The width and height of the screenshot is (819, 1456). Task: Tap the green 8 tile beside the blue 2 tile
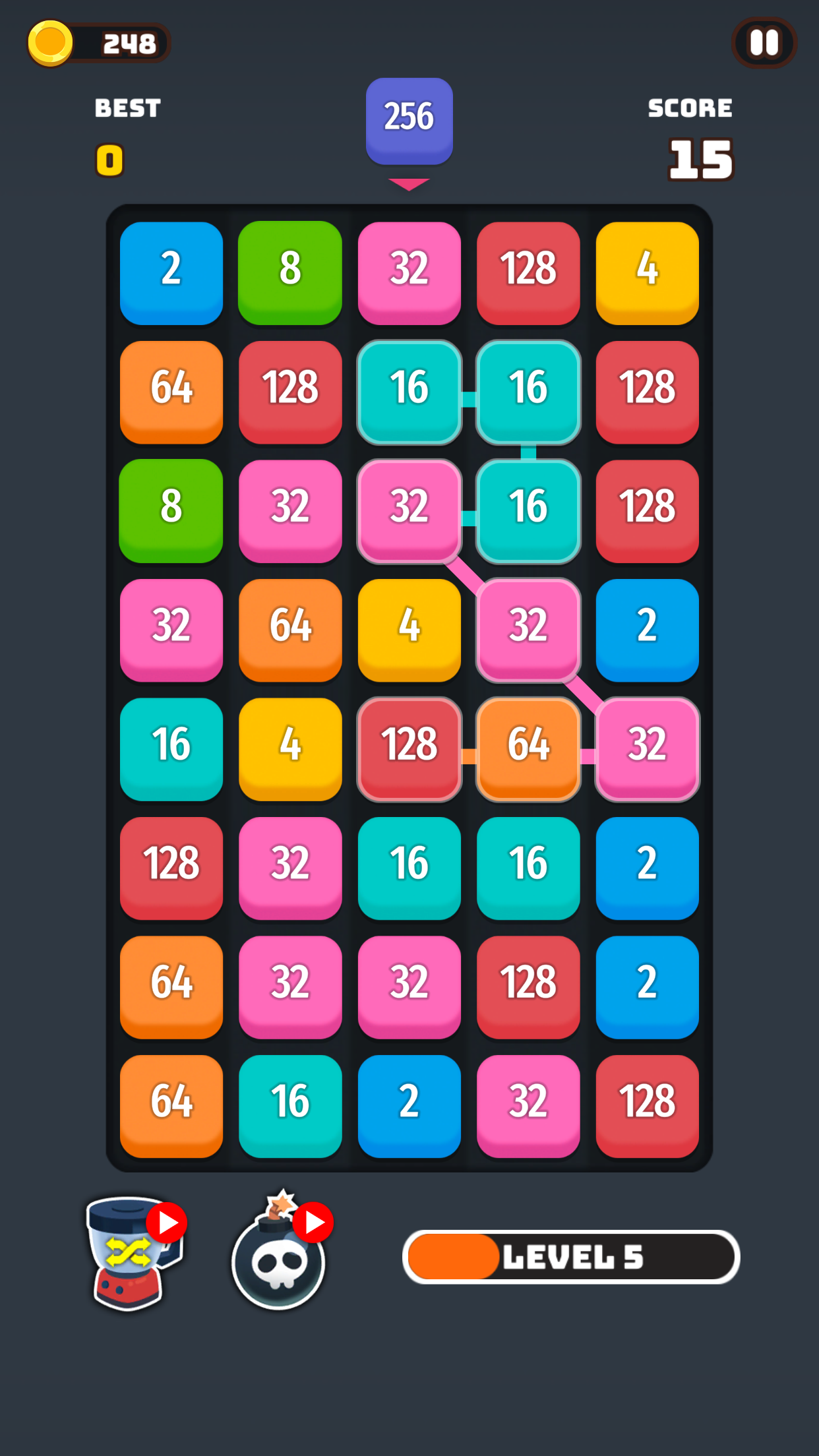(x=290, y=272)
